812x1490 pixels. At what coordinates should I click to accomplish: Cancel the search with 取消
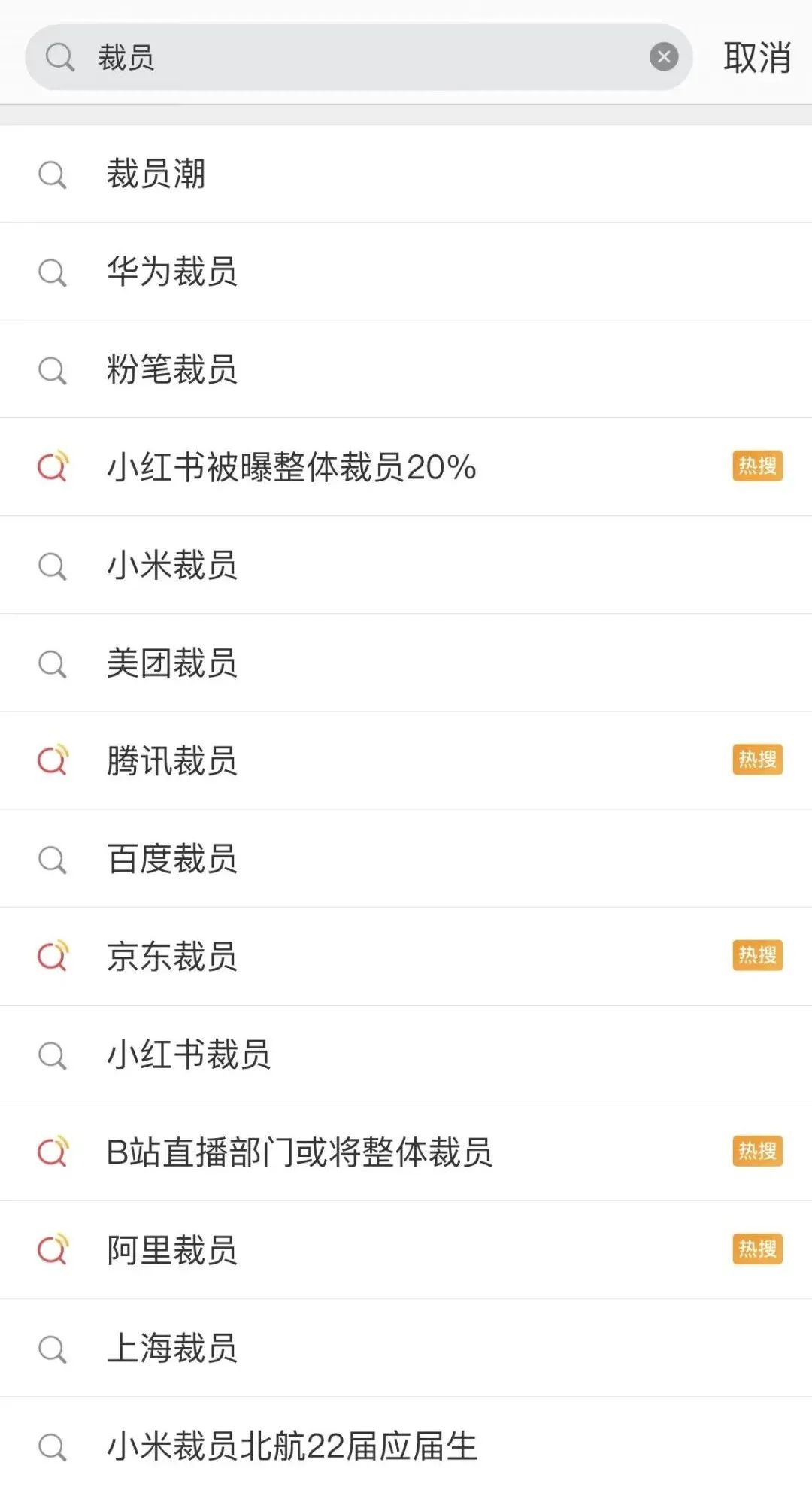click(x=757, y=57)
